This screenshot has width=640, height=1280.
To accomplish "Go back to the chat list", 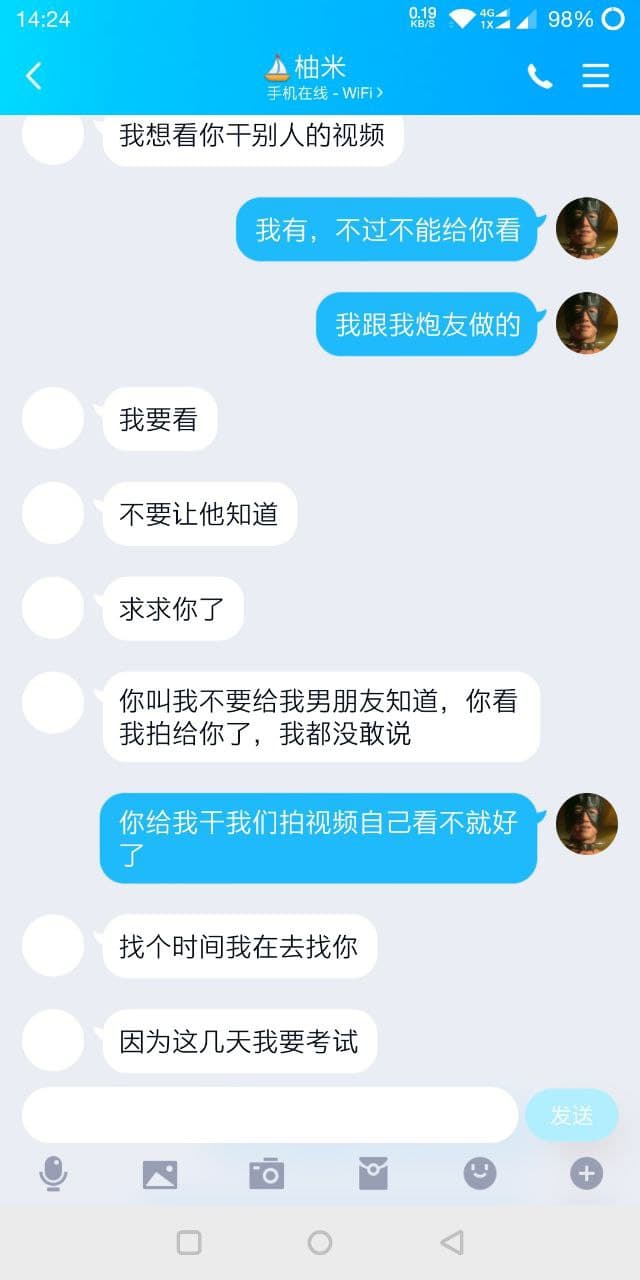I will pyautogui.click(x=34, y=76).
